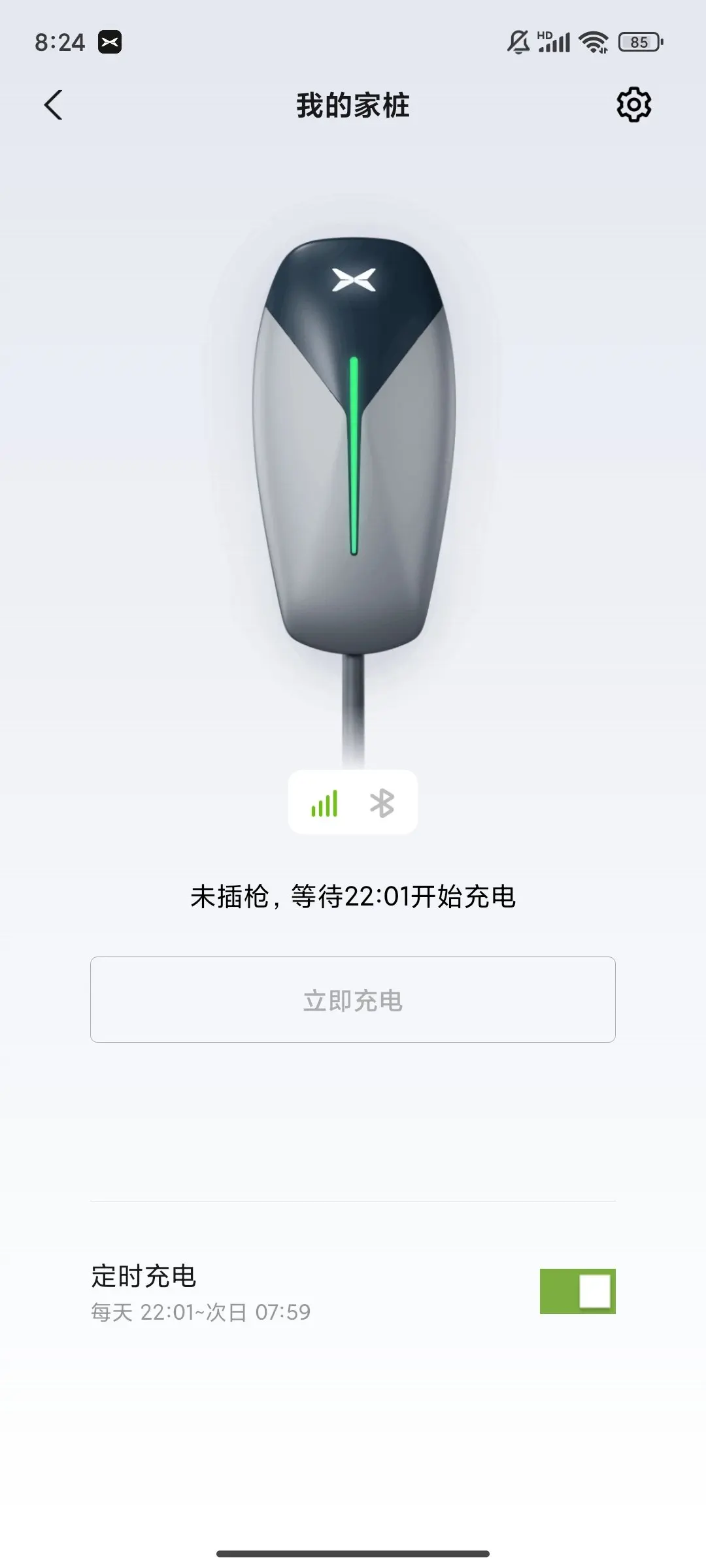The width and height of the screenshot is (706, 1568).
Task: Turn off the 定时充电 switch
Action: tap(577, 1291)
